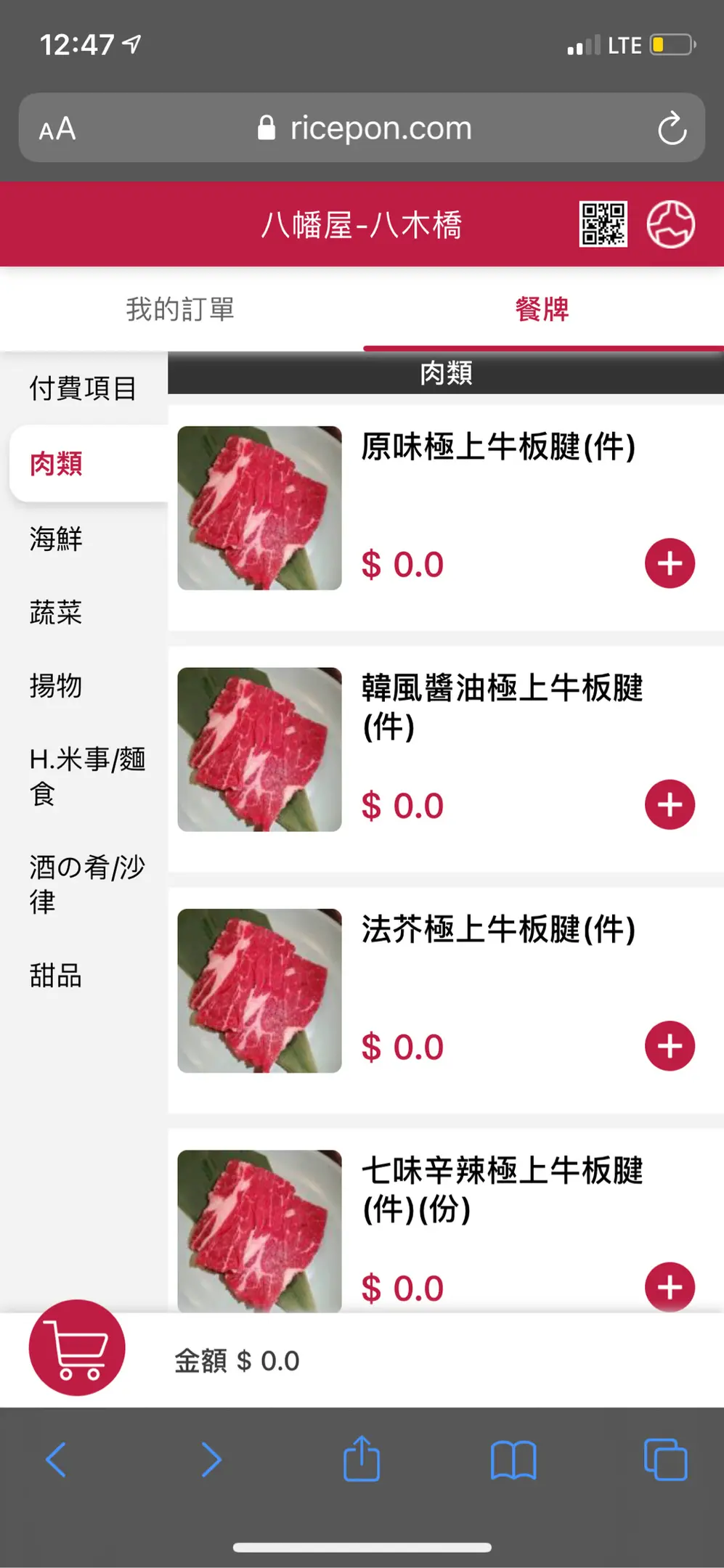Switch to the 我的訂單 tab
This screenshot has height=1568, width=724.
(x=180, y=309)
